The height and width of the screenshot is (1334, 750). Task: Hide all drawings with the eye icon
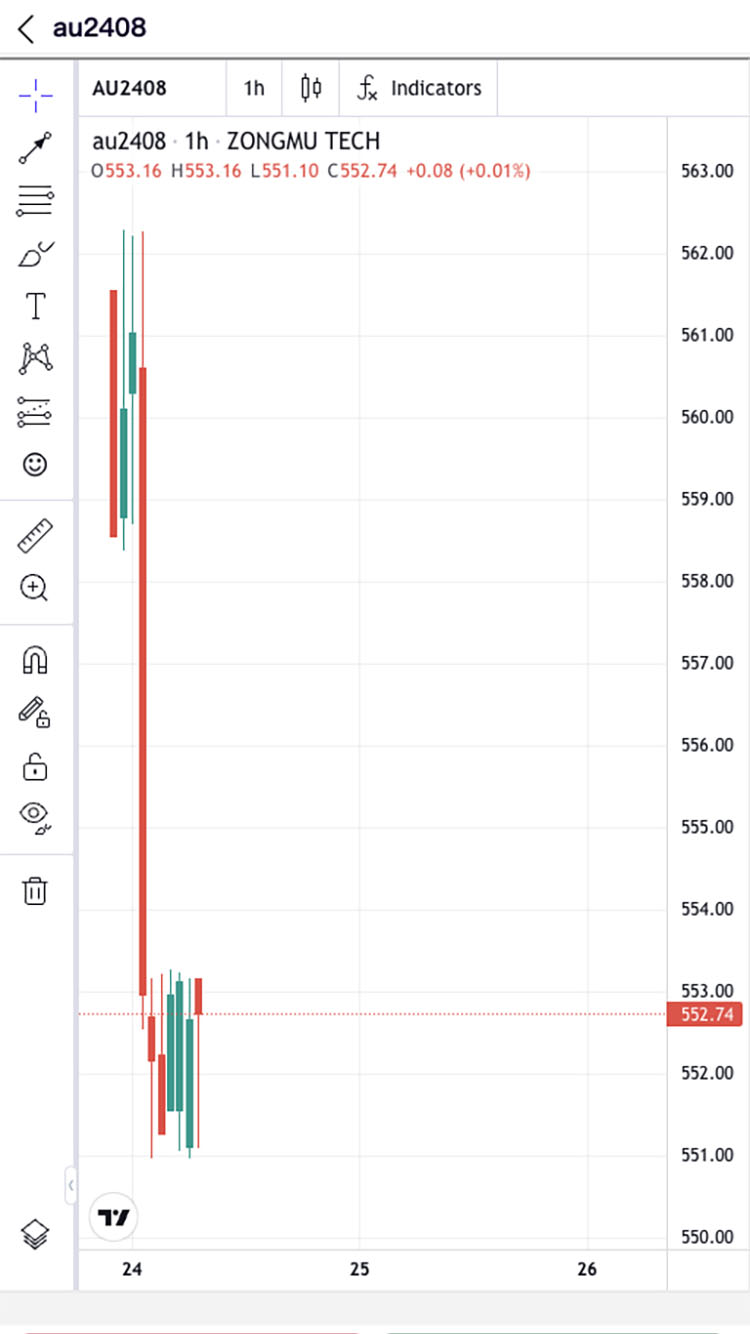click(35, 817)
